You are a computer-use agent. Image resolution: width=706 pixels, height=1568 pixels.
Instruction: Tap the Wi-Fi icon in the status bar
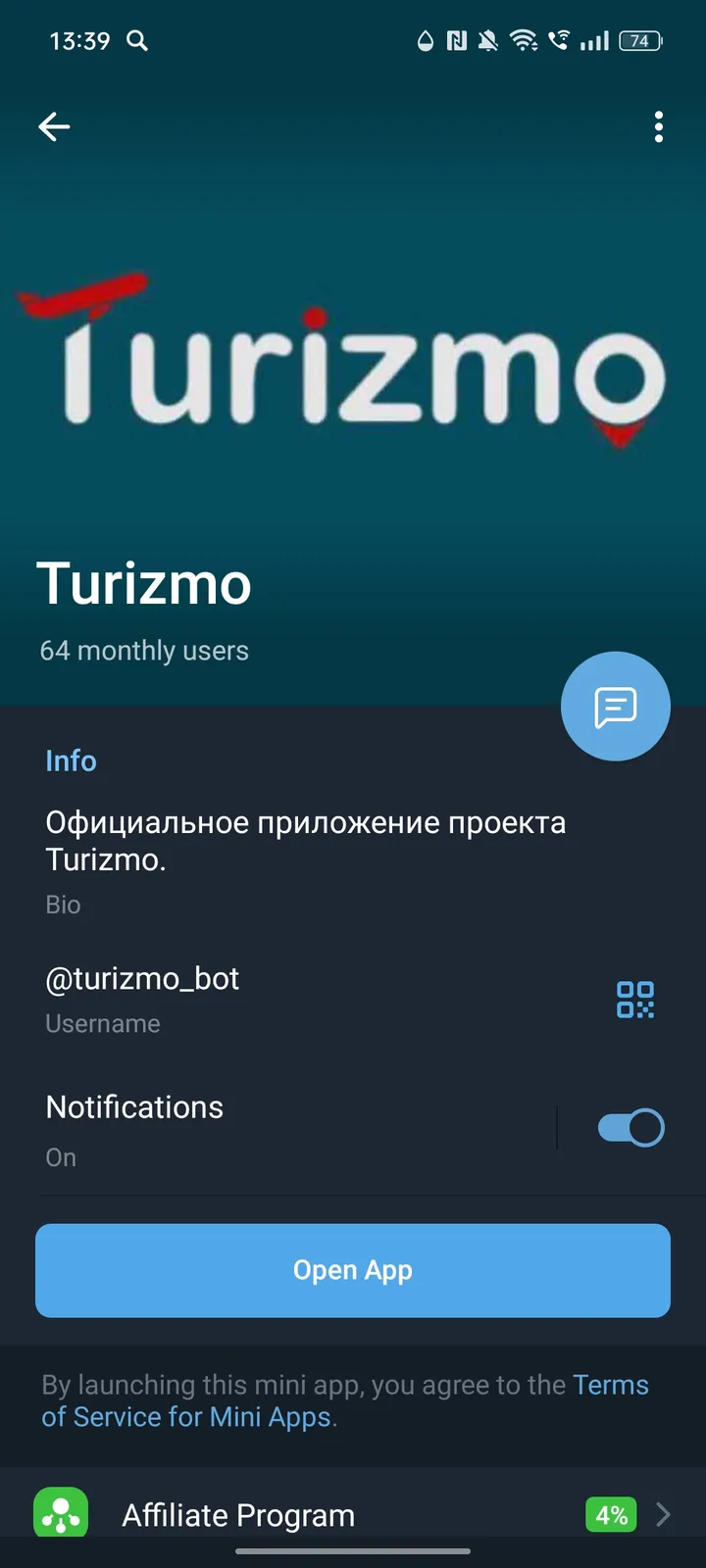point(523,41)
